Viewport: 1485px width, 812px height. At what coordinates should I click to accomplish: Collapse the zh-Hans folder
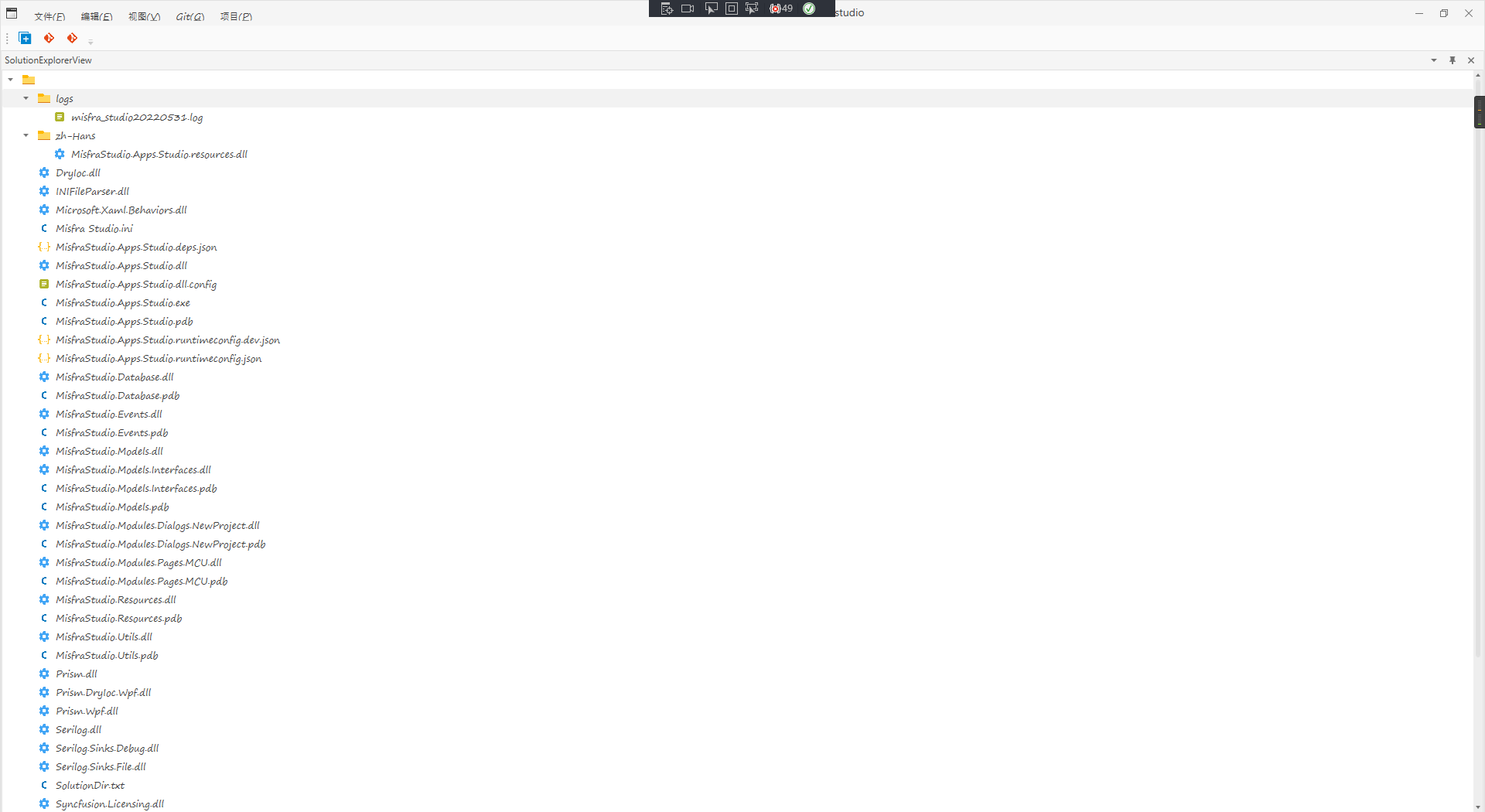(x=26, y=135)
